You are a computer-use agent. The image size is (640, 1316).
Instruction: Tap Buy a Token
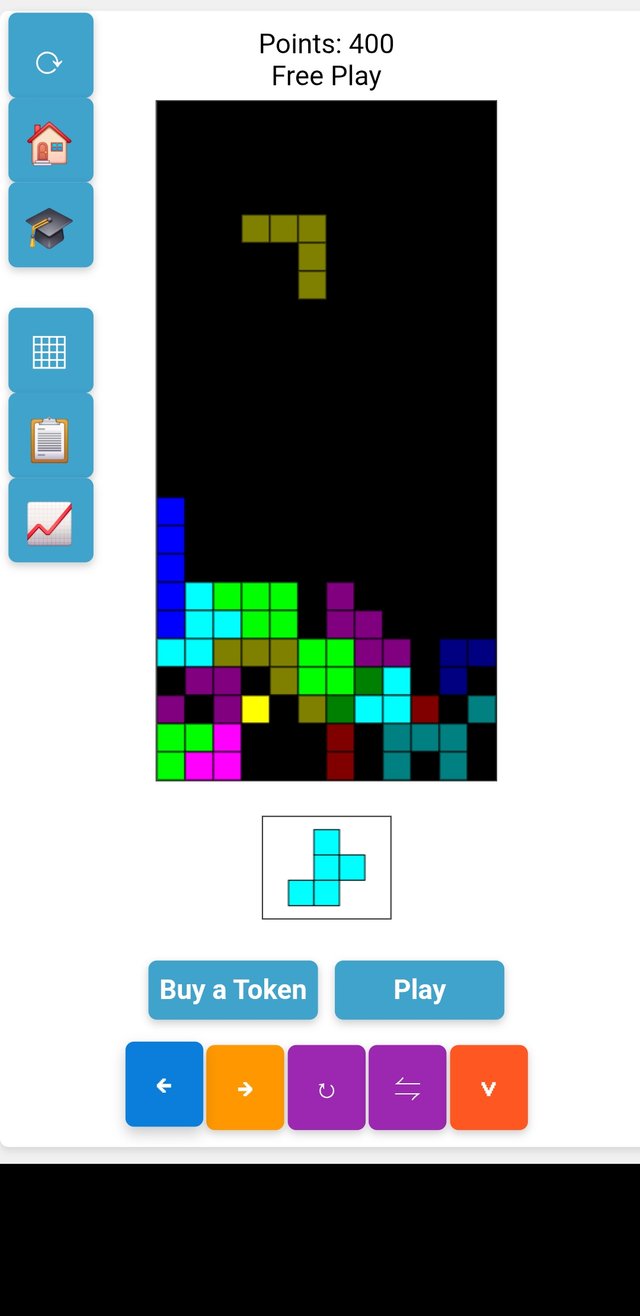(233, 990)
